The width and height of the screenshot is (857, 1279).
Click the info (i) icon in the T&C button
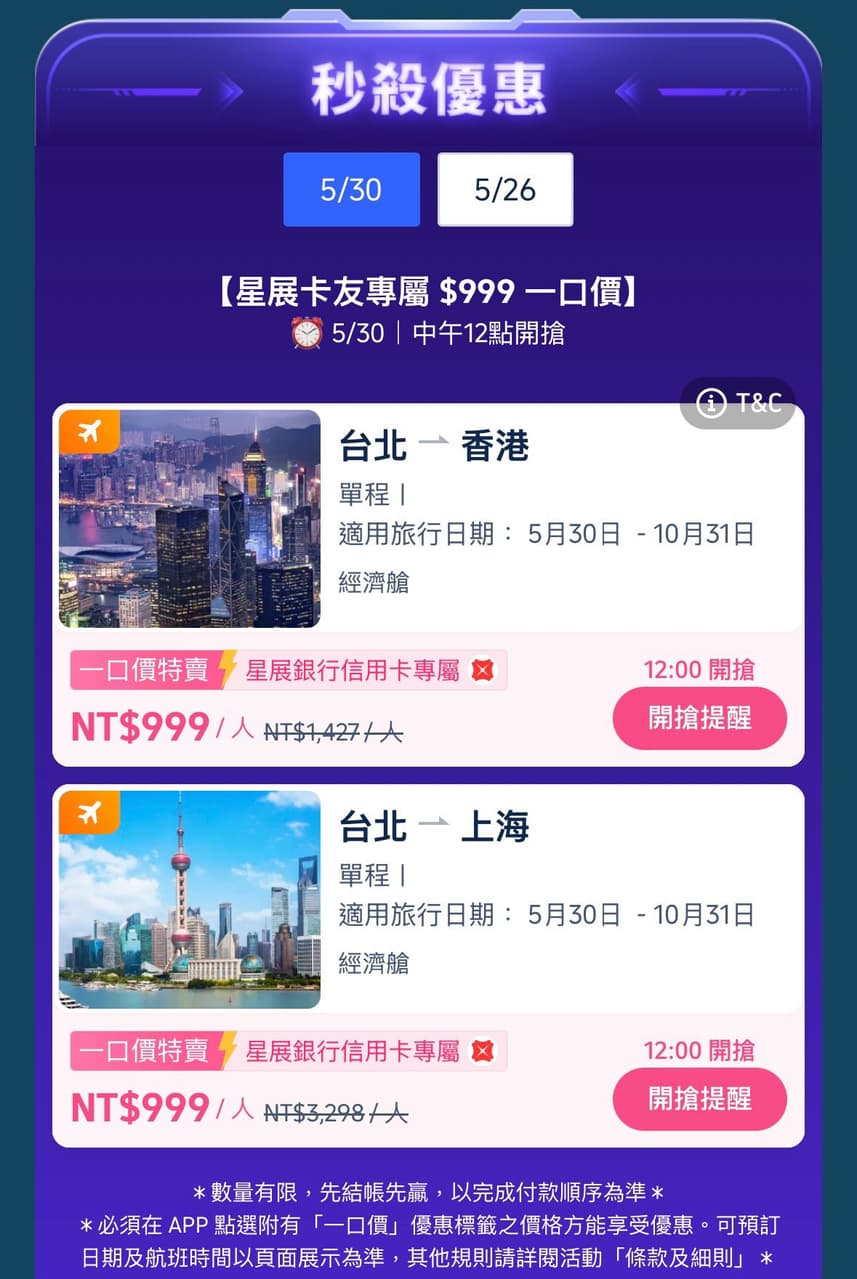(x=710, y=404)
